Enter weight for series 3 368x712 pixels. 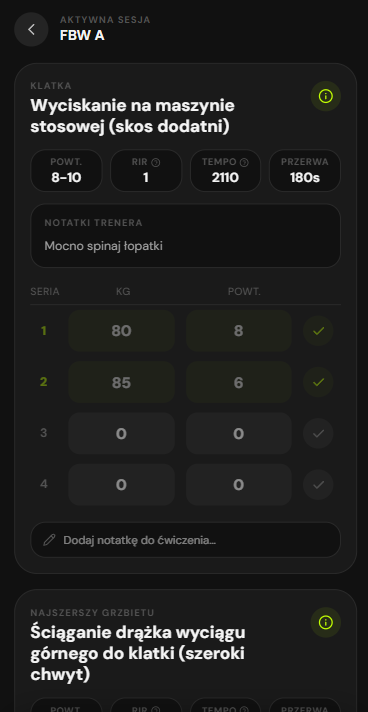(x=121, y=434)
